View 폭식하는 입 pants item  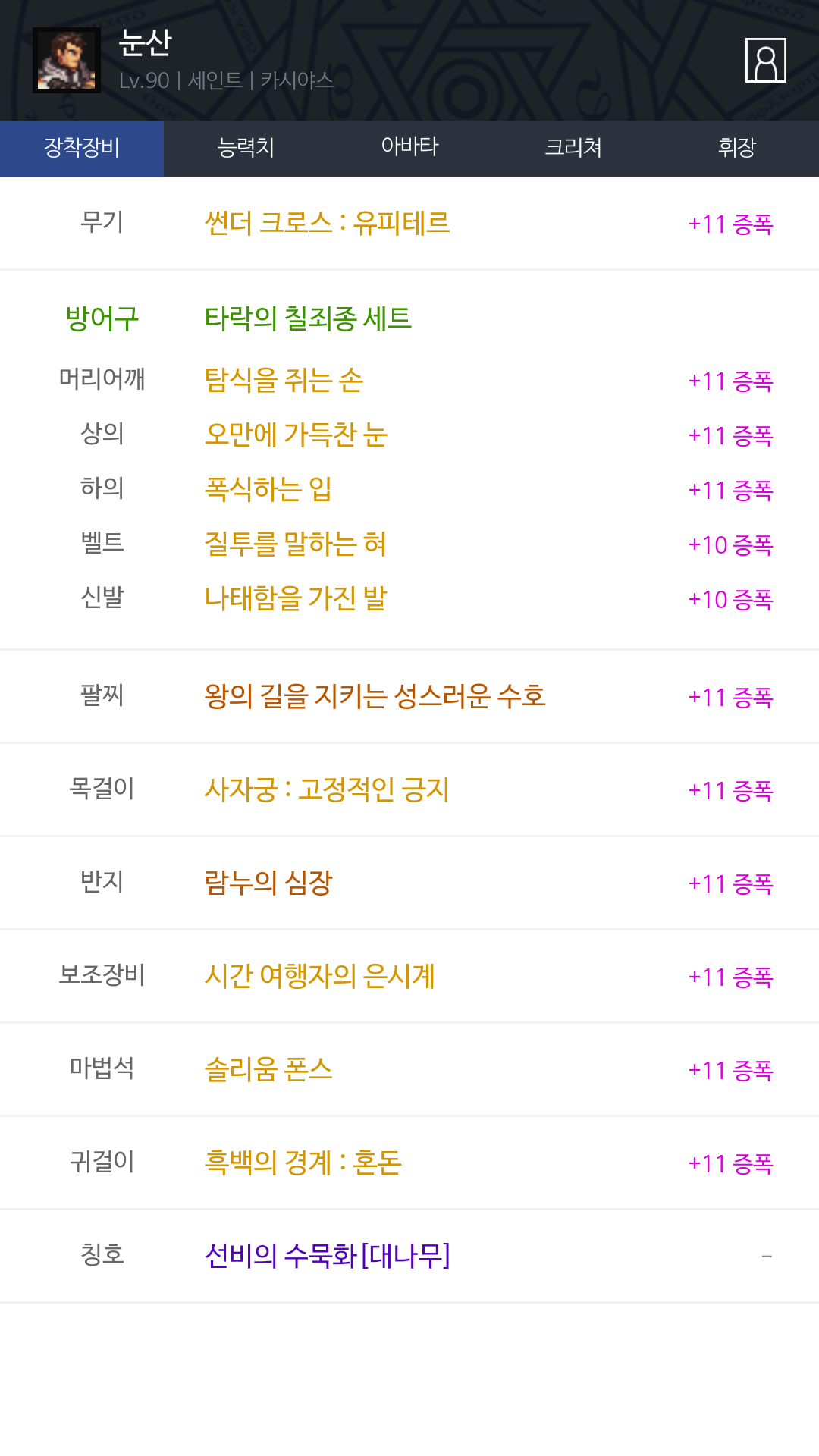coord(268,489)
